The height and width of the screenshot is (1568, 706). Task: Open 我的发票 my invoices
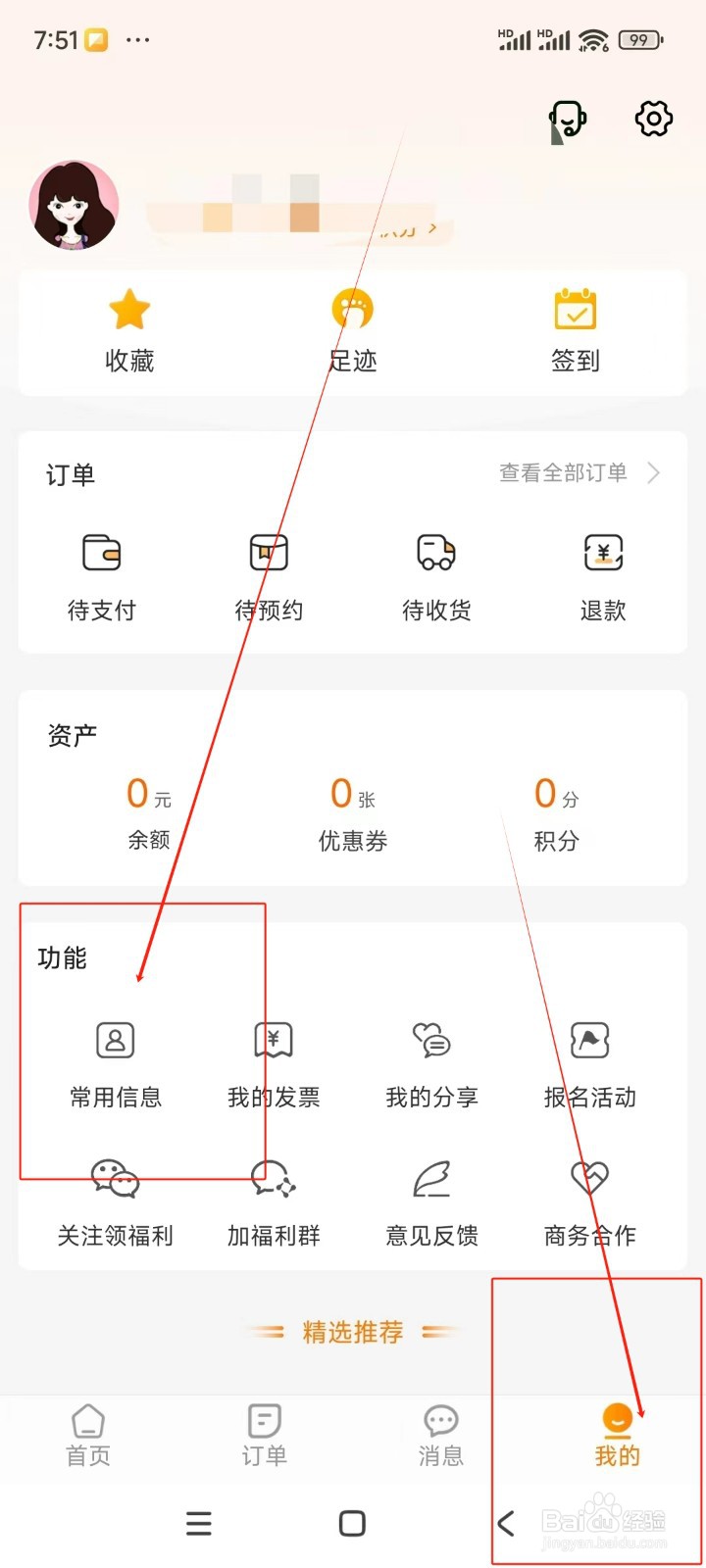[x=272, y=1063]
